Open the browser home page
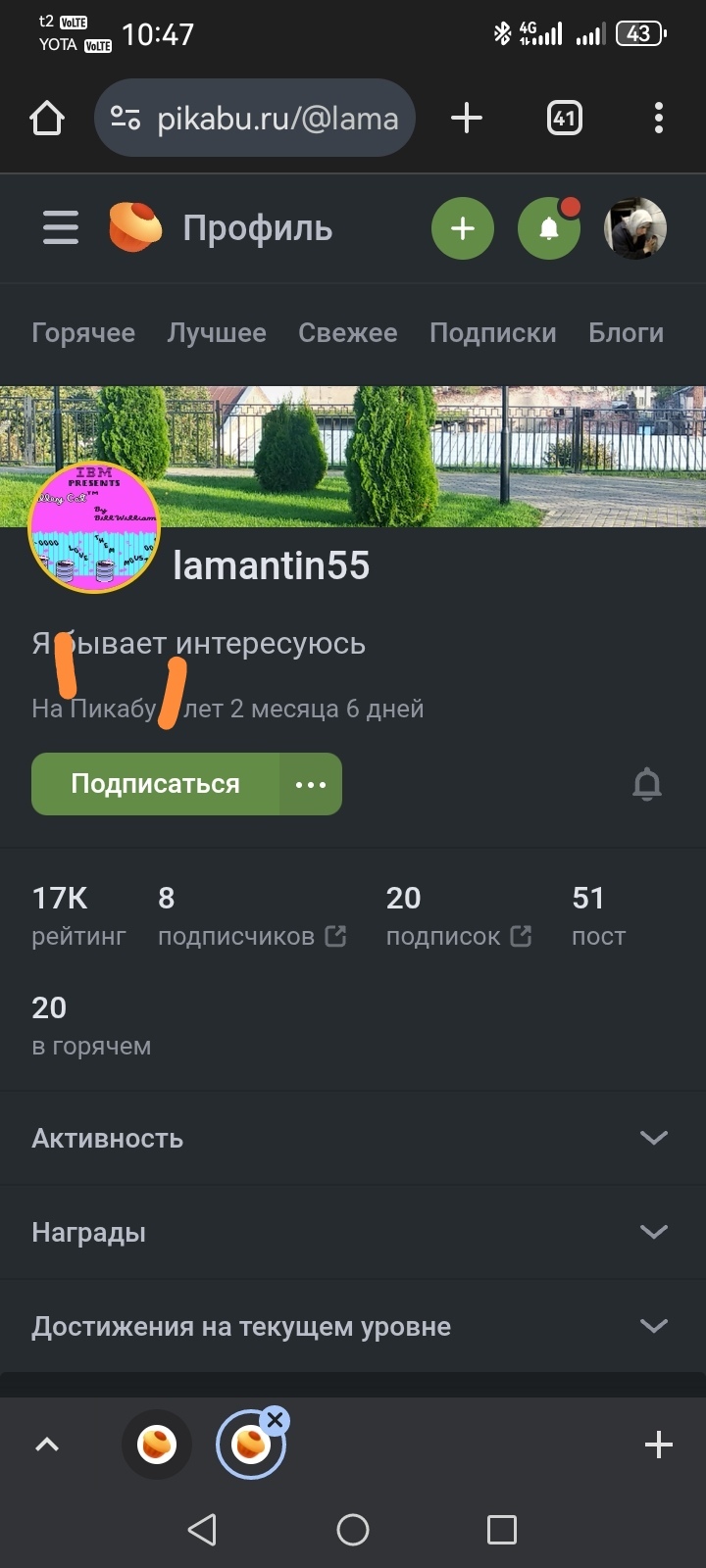 (x=46, y=119)
